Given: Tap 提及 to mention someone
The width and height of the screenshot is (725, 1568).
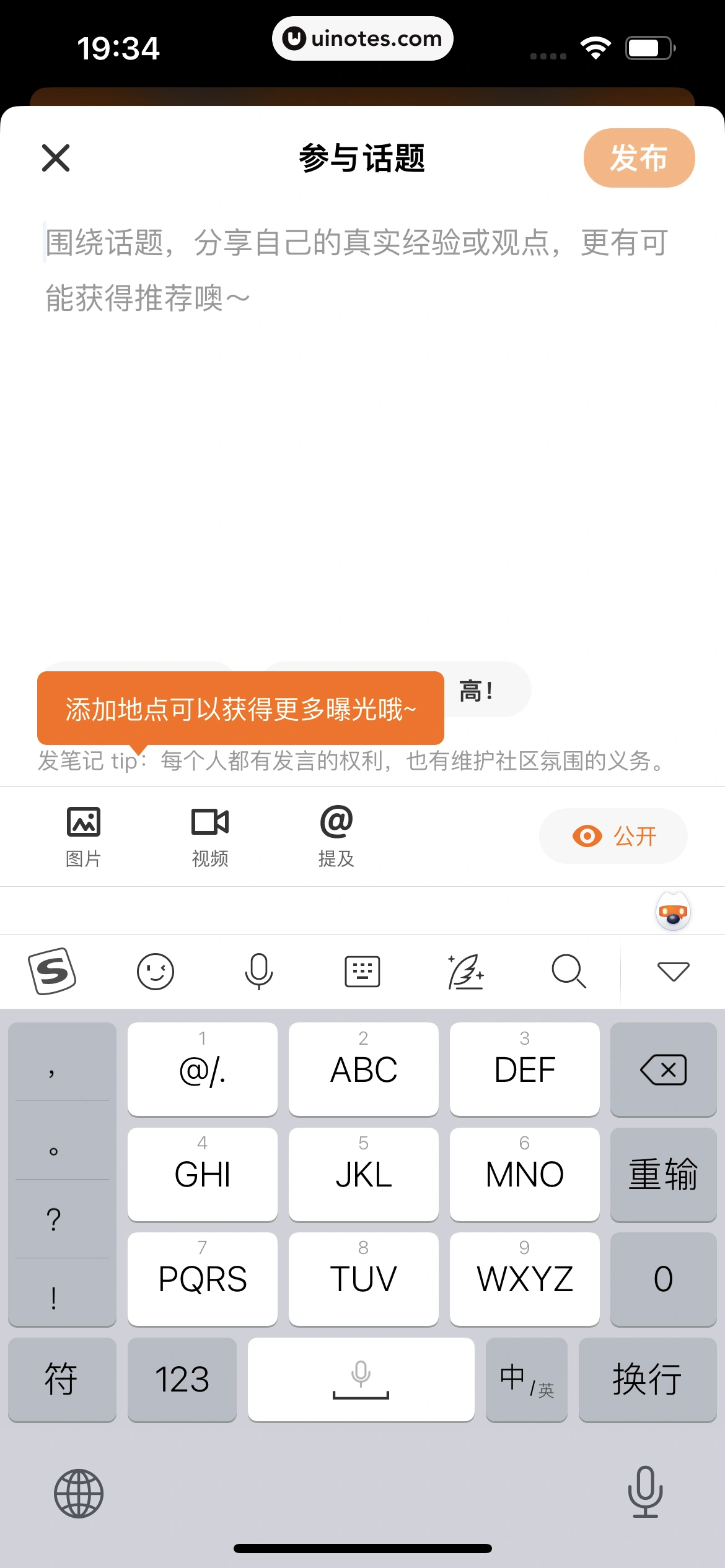Looking at the screenshot, I should click(x=336, y=837).
